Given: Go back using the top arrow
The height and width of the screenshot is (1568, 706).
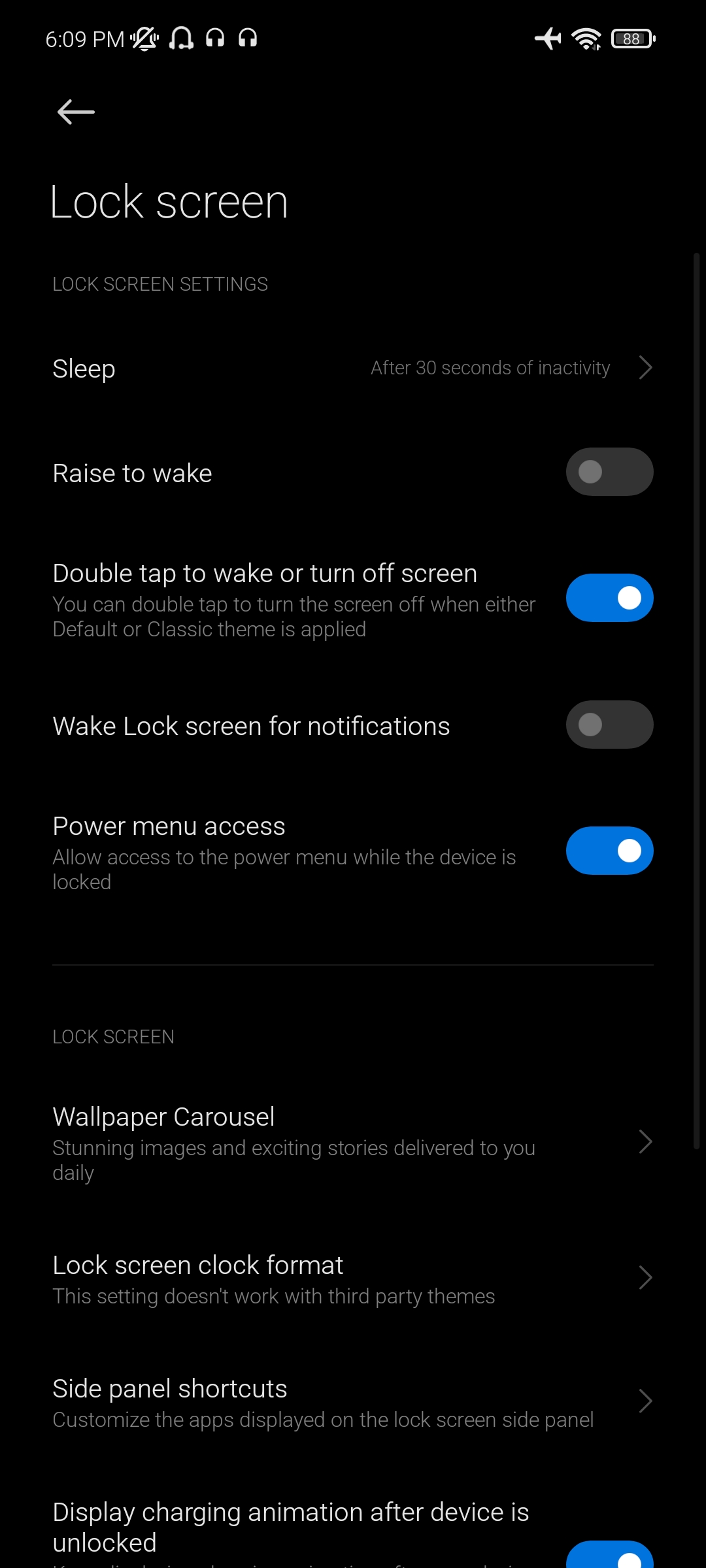Looking at the screenshot, I should (x=76, y=112).
